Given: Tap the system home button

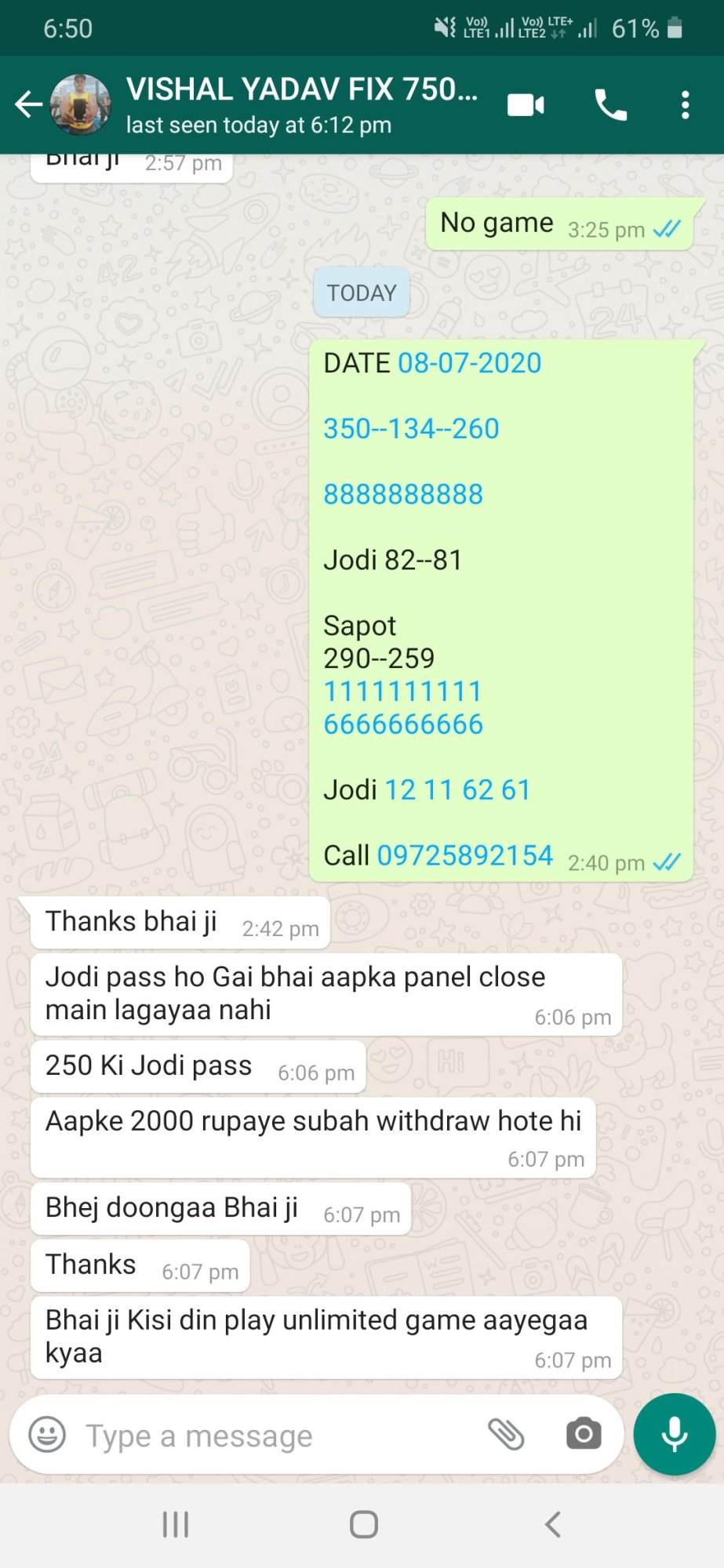Looking at the screenshot, I should click(x=363, y=1525).
